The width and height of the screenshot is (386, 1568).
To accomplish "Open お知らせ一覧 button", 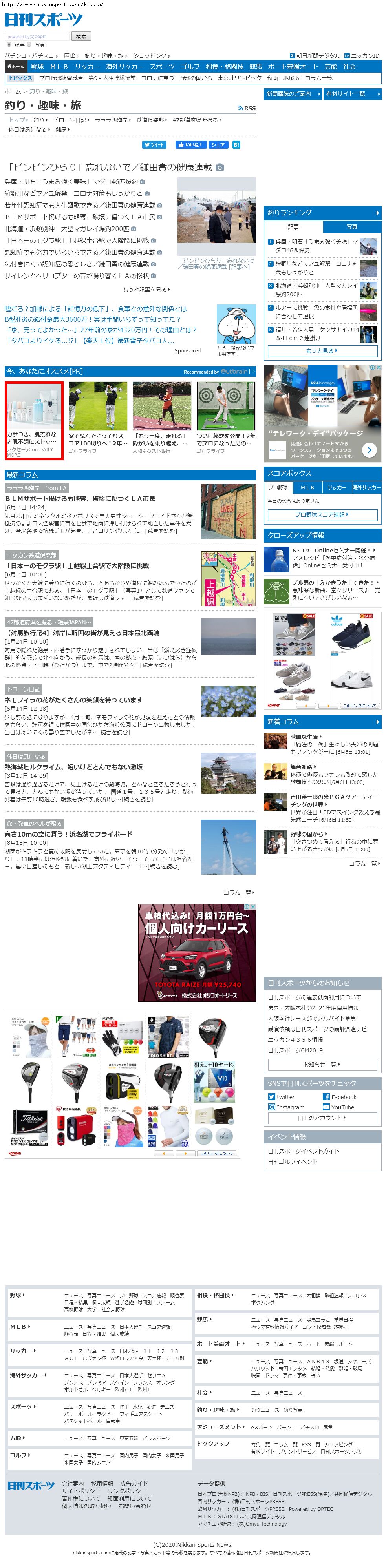I will [x=322, y=1065].
